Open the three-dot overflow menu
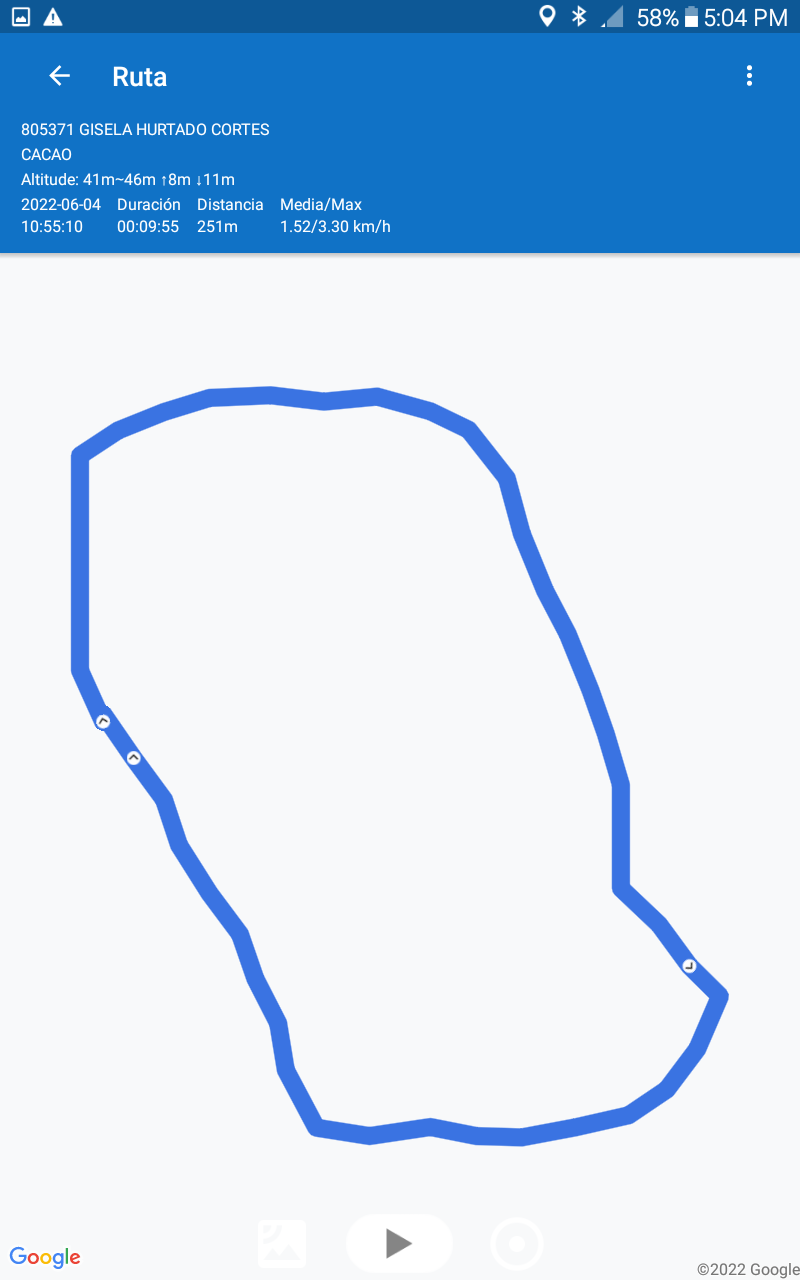This screenshot has height=1280, width=800. click(x=749, y=76)
